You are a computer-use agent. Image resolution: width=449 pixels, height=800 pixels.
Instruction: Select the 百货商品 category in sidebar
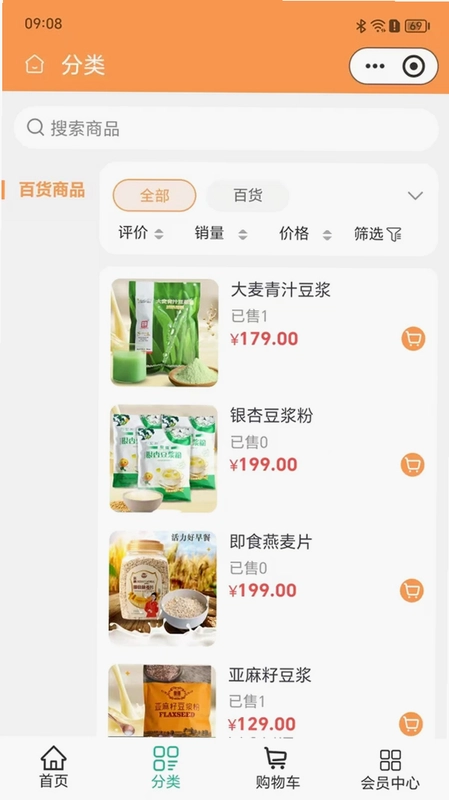pos(52,190)
